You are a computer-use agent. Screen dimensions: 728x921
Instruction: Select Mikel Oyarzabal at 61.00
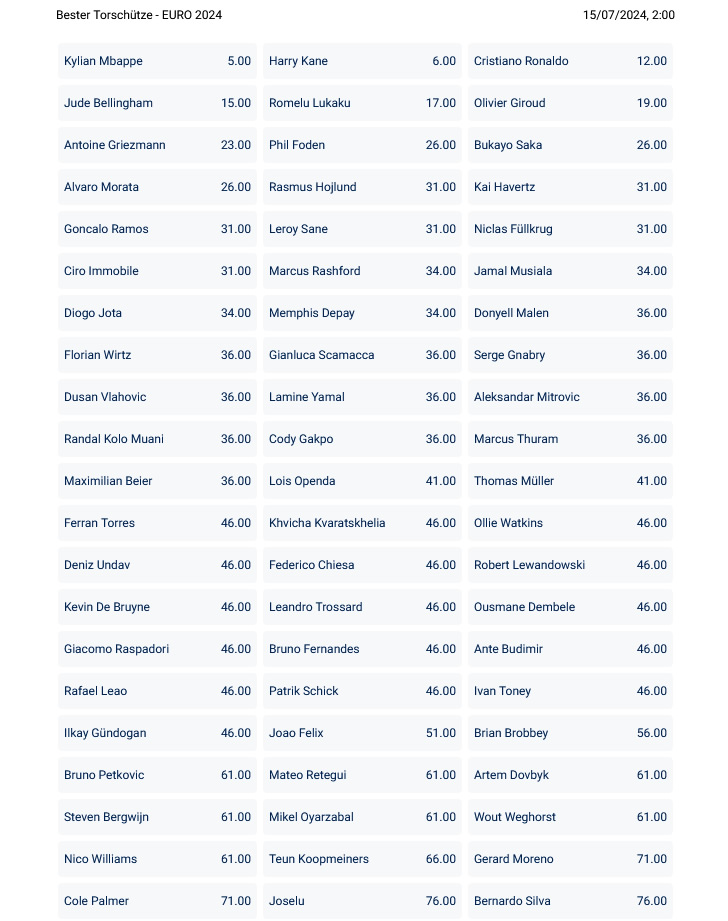362,817
